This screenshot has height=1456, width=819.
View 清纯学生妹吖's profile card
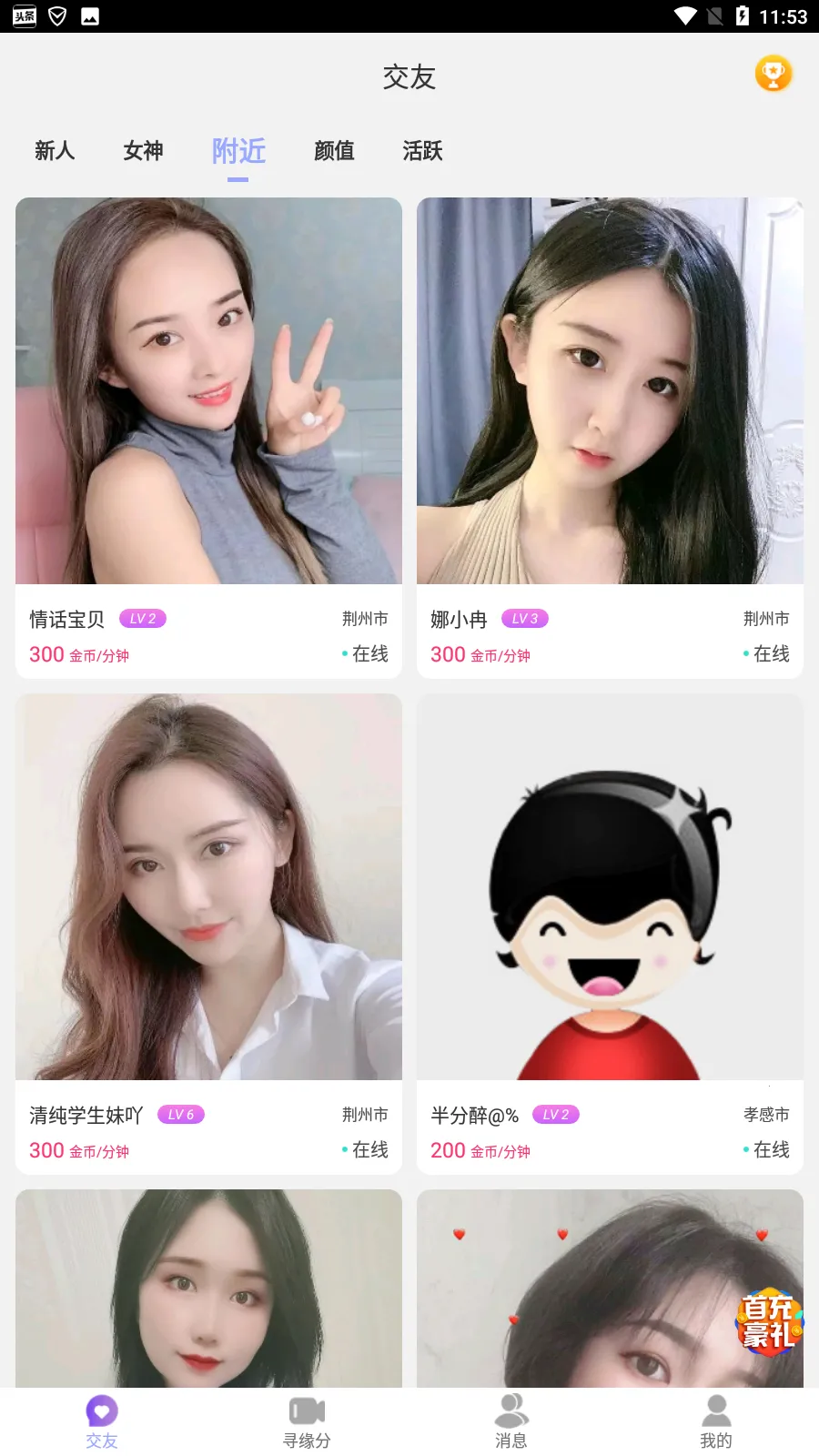208,933
